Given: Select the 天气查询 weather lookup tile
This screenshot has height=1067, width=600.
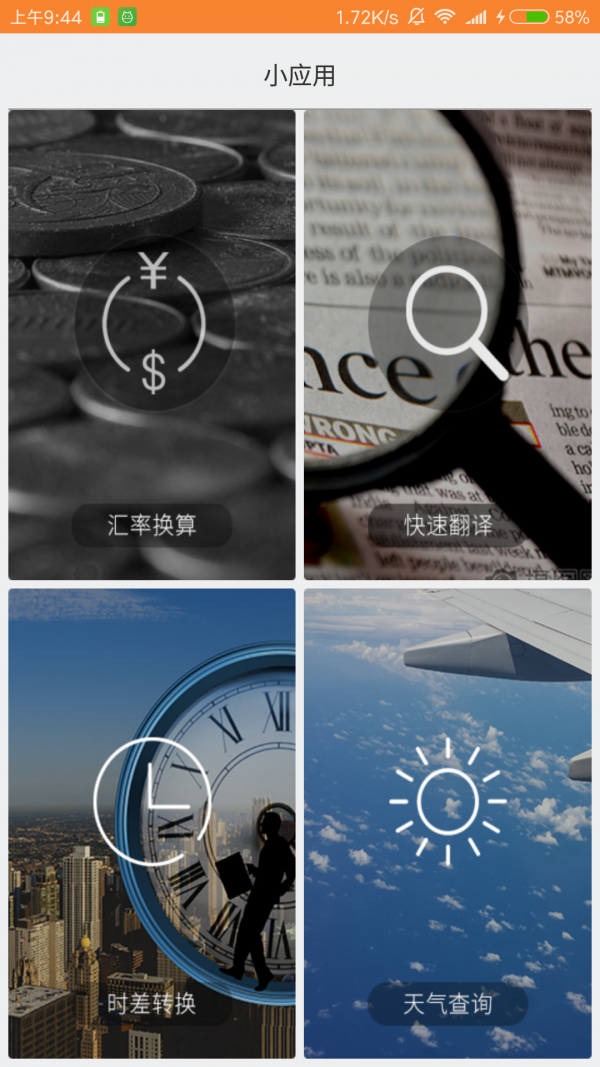Looking at the screenshot, I should 448,823.
